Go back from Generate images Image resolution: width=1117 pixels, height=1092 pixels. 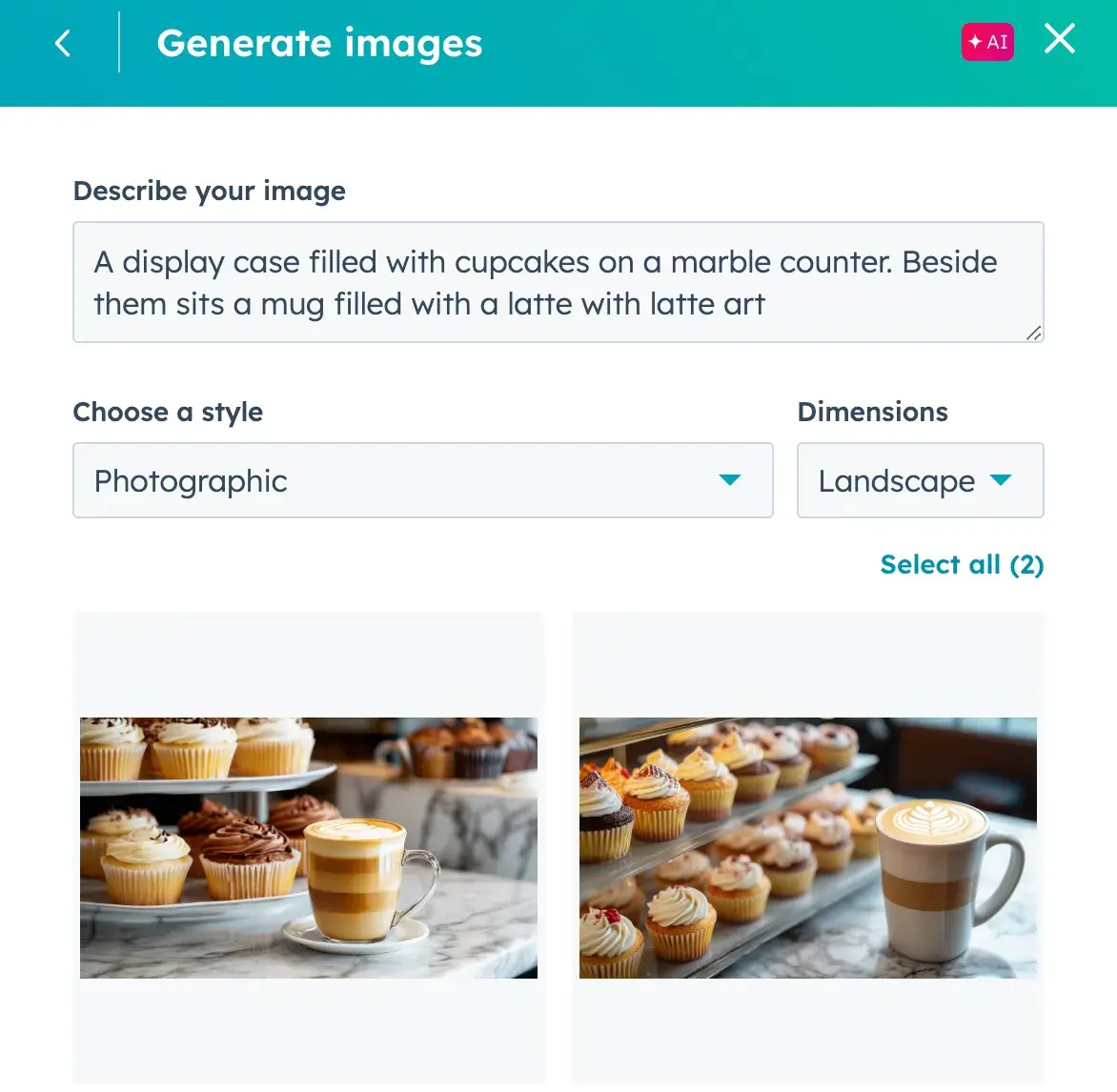click(63, 43)
